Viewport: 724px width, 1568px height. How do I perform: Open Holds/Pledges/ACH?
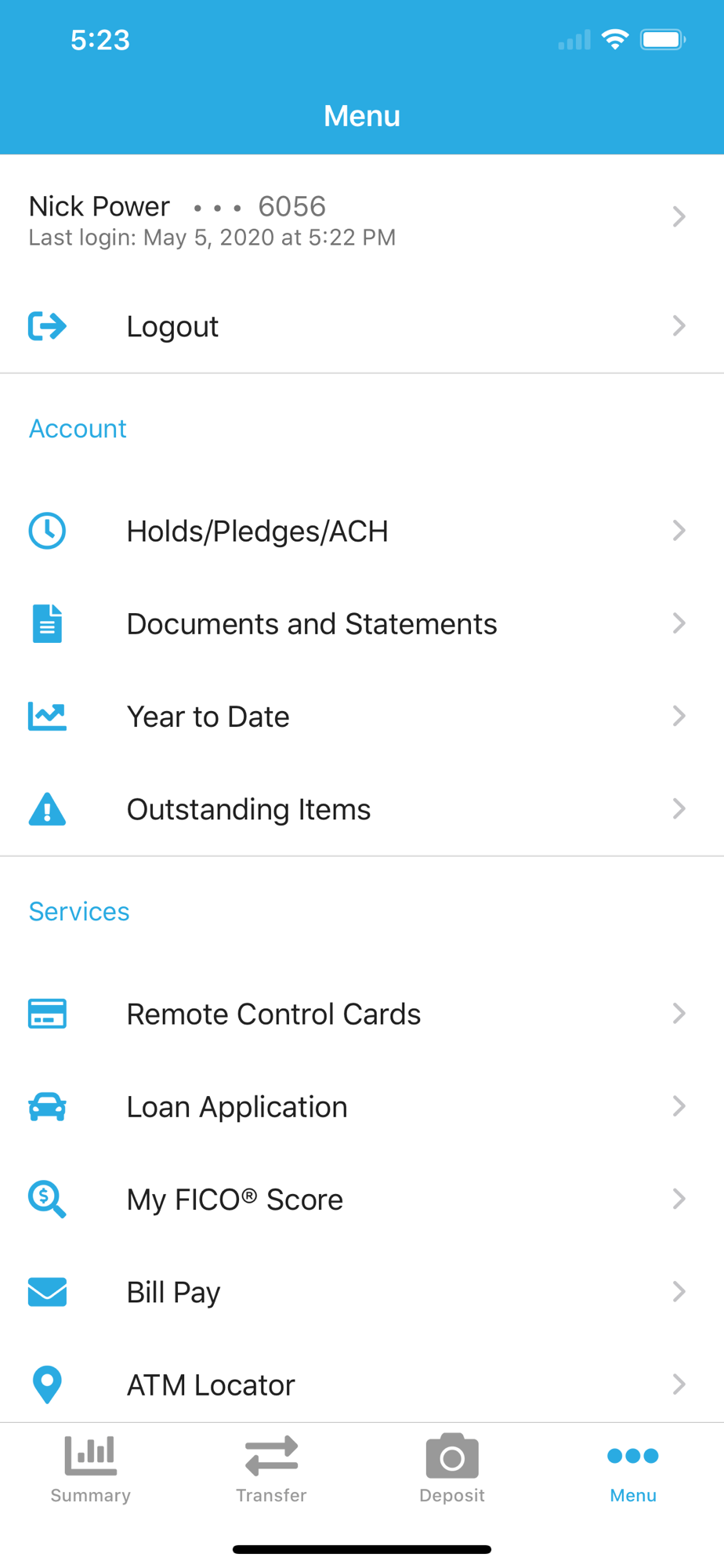click(x=362, y=532)
